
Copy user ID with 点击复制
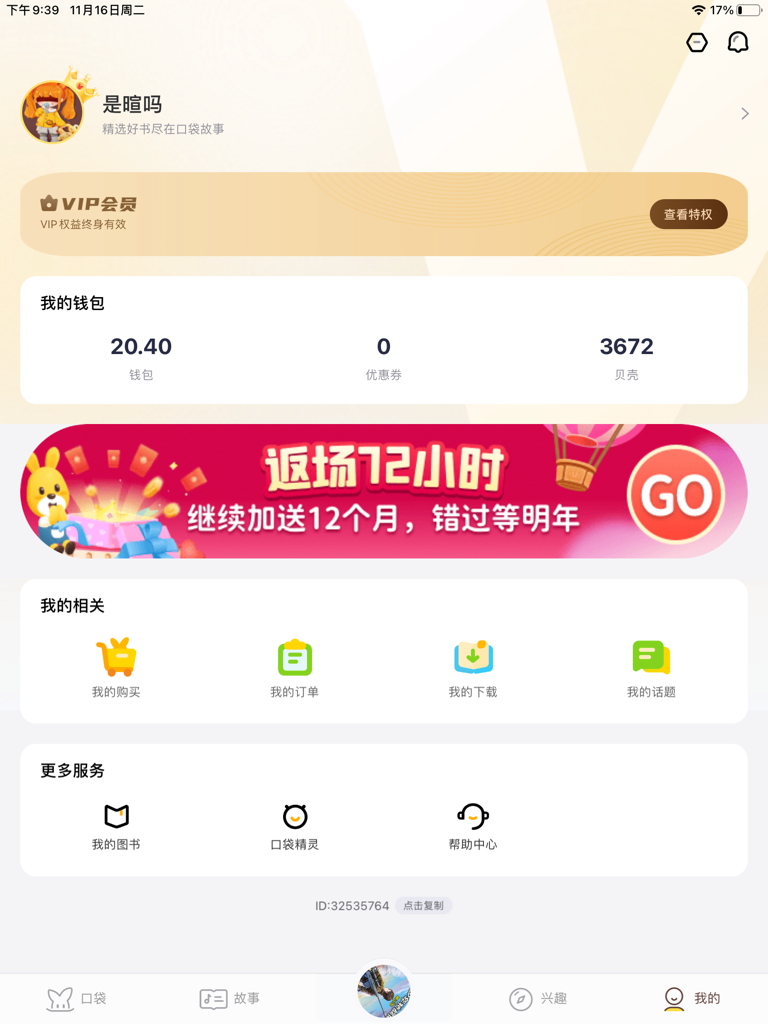click(423, 906)
